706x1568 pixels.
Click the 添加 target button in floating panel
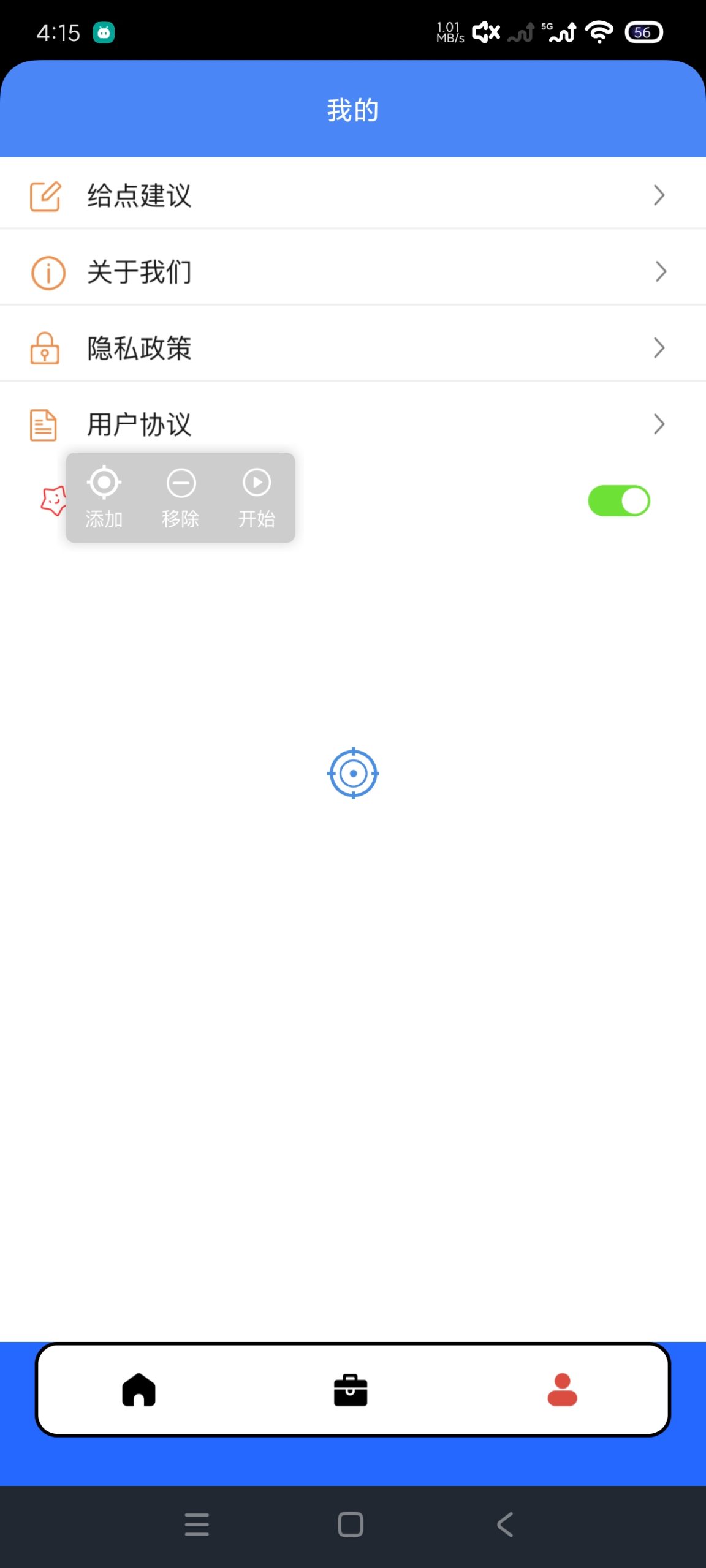coord(104,495)
